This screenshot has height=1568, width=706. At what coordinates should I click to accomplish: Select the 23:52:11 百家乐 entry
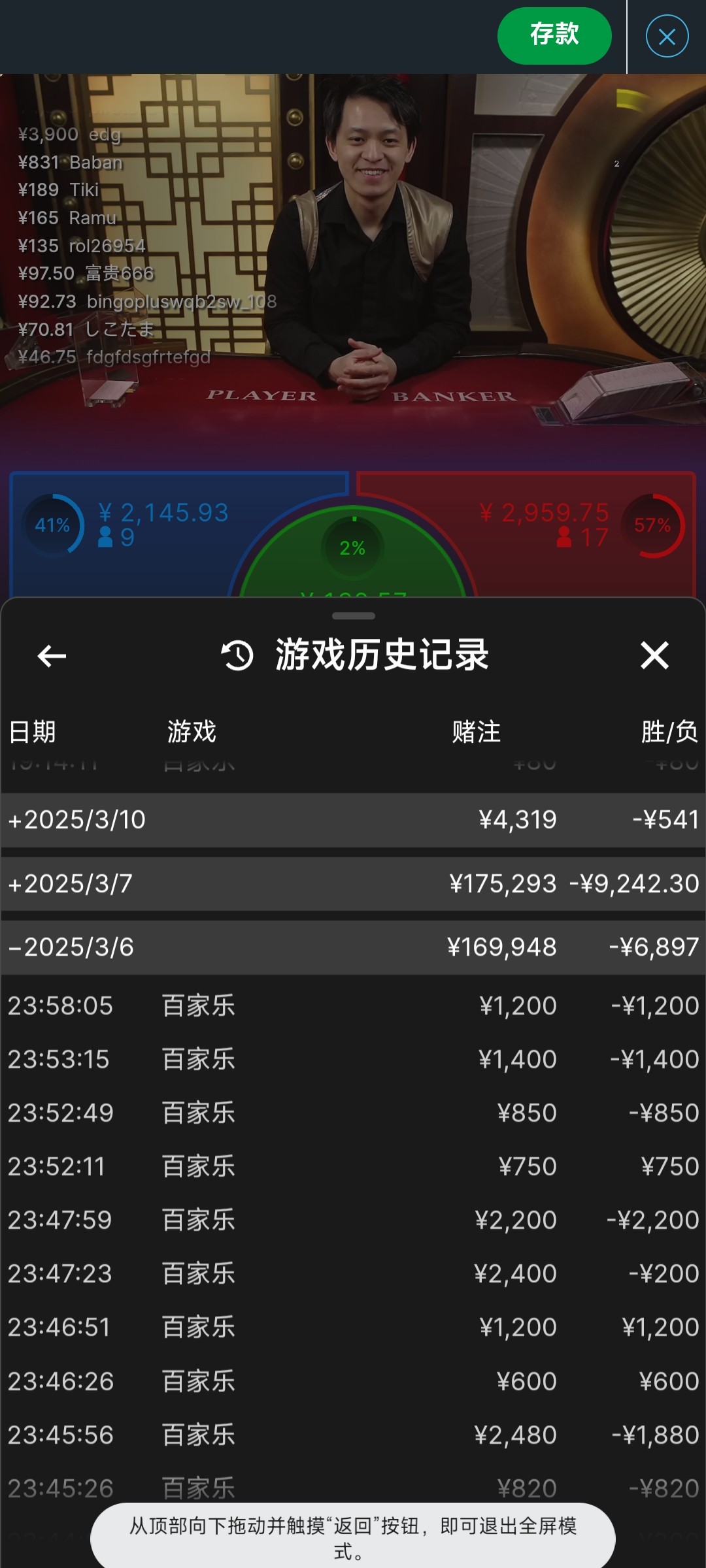click(353, 1167)
